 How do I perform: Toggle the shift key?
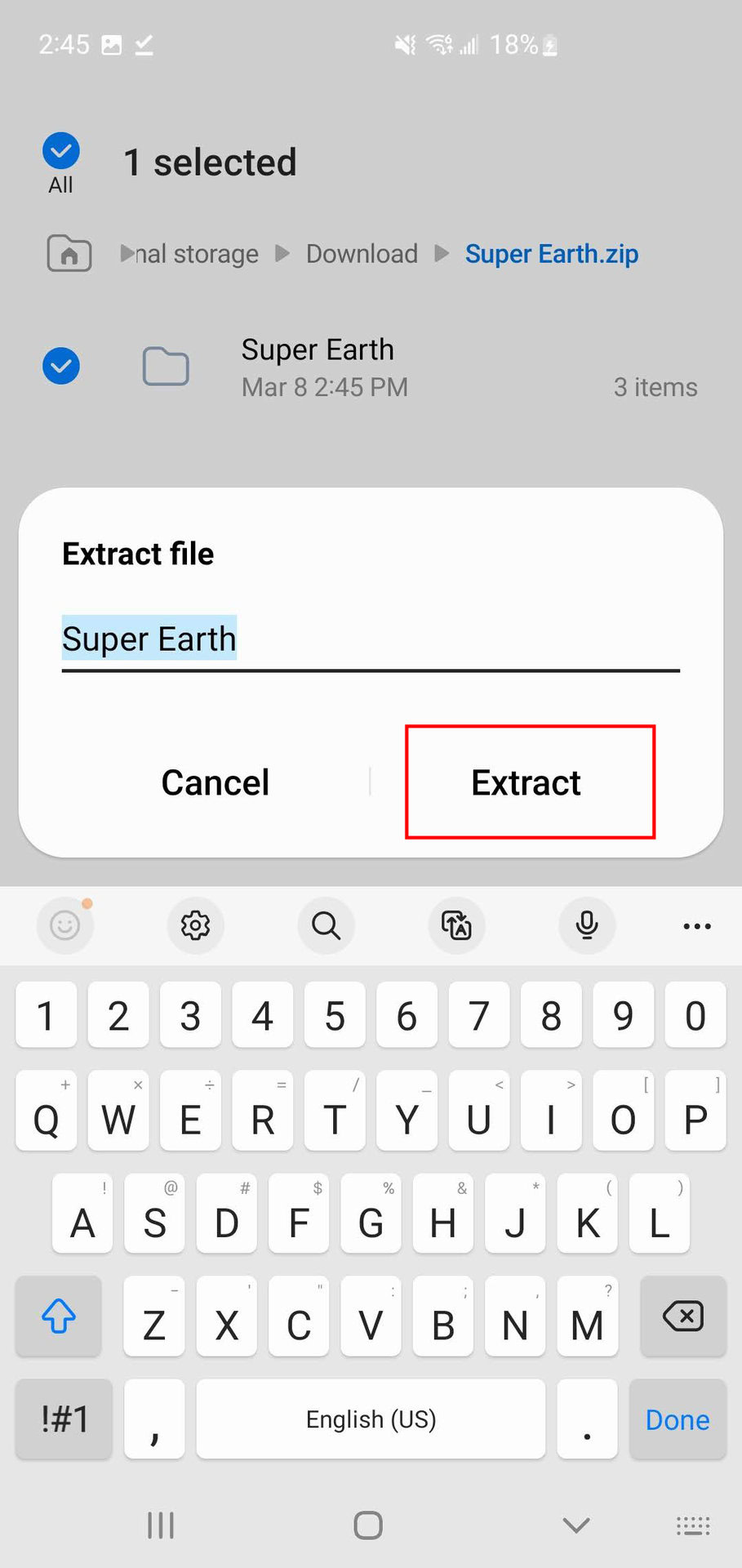tap(59, 1316)
